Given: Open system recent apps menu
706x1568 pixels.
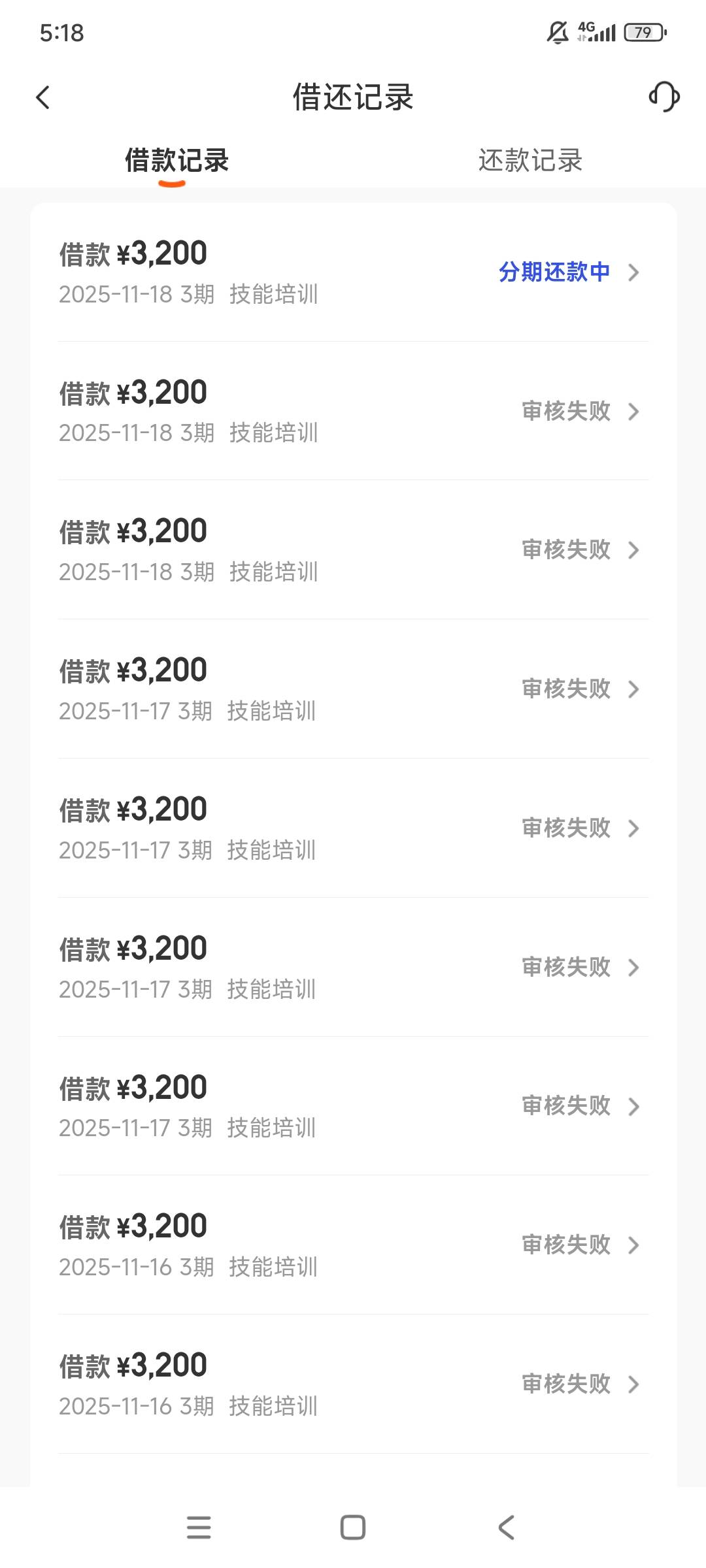Looking at the screenshot, I should click(x=199, y=1527).
